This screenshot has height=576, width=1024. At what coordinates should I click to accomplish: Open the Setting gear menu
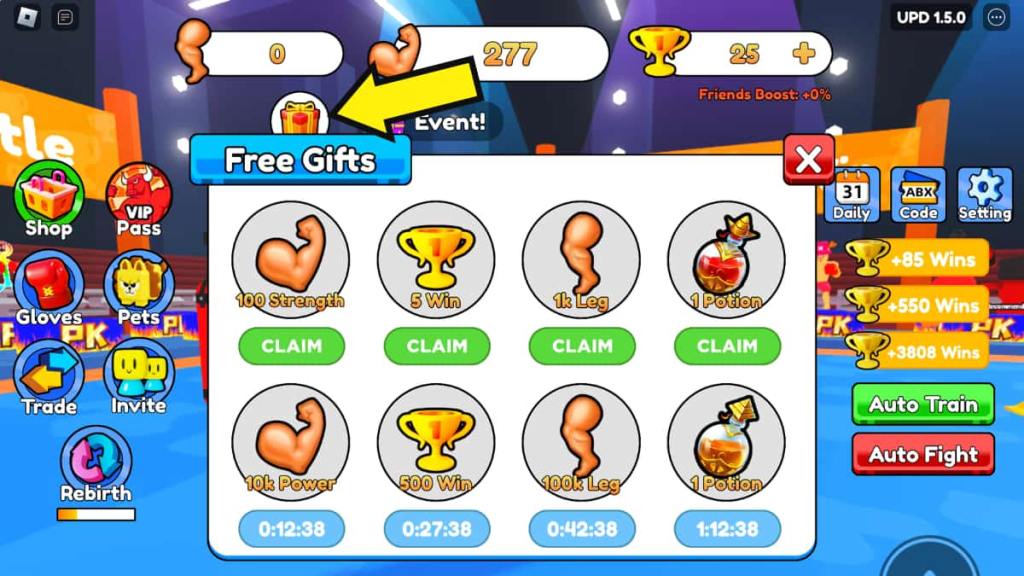tap(984, 193)
